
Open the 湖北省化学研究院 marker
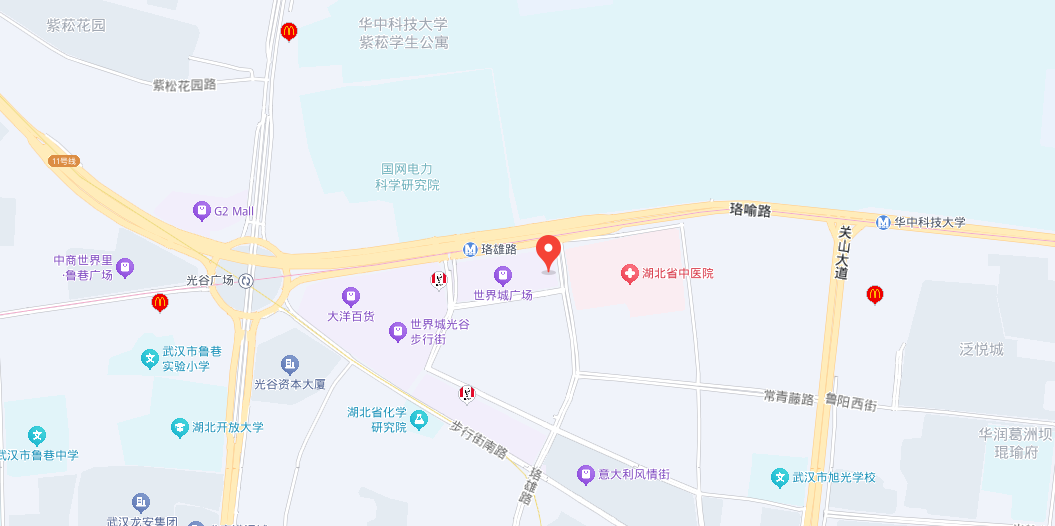tap(418, 420)
